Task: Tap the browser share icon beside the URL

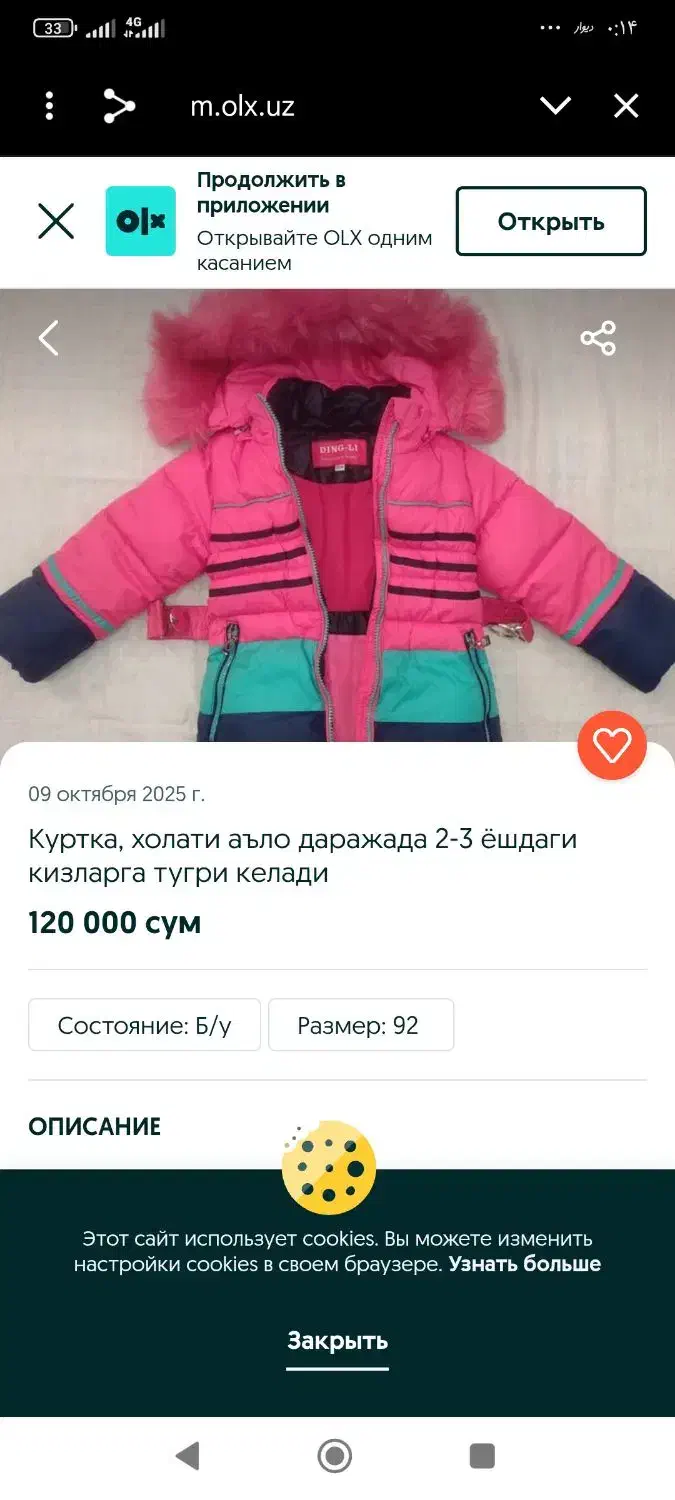Action: click(x=119, y=106)
